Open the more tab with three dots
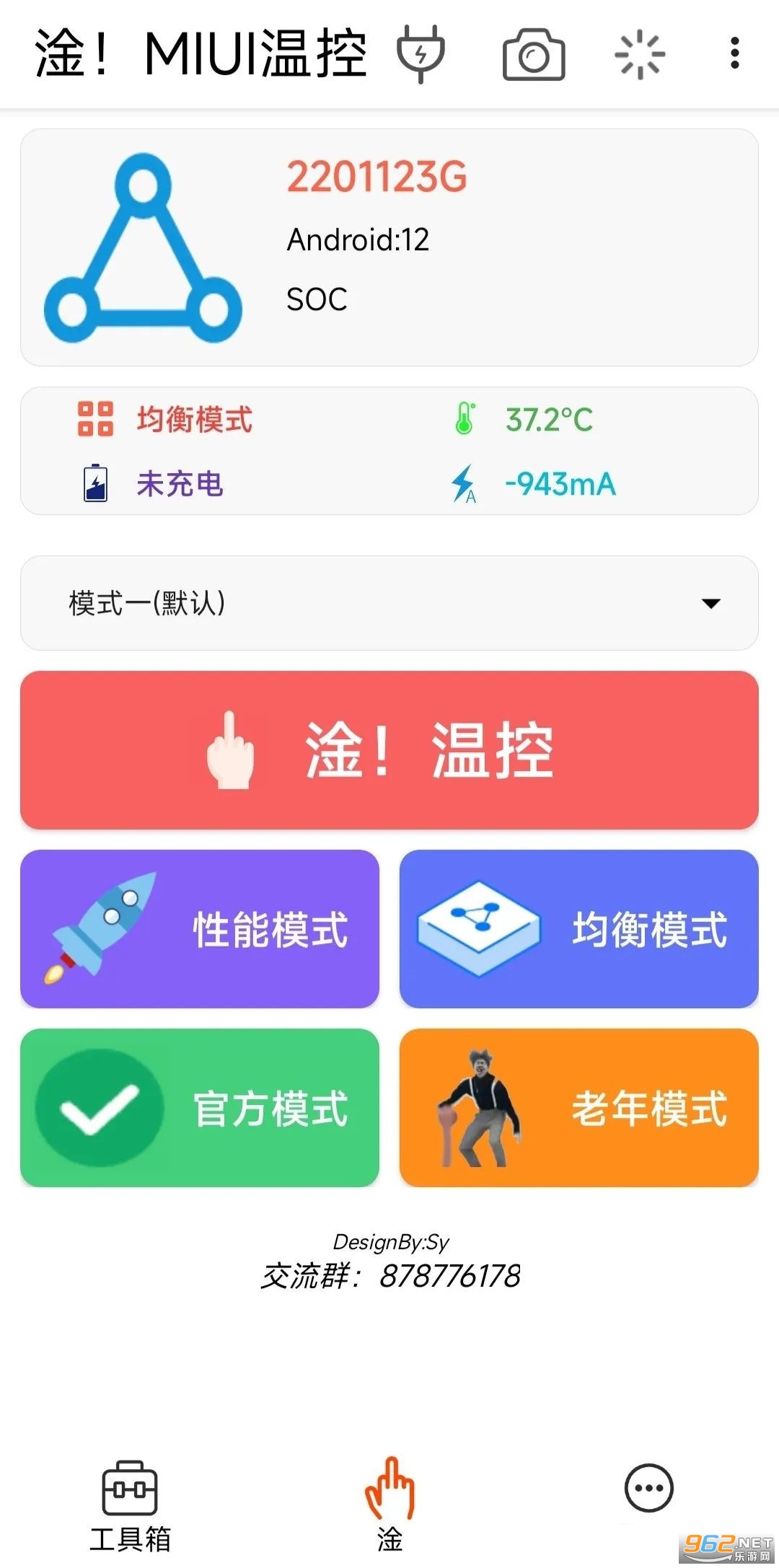The width and height of the screenshot is (779, 1568). (x=648, y=1489)
